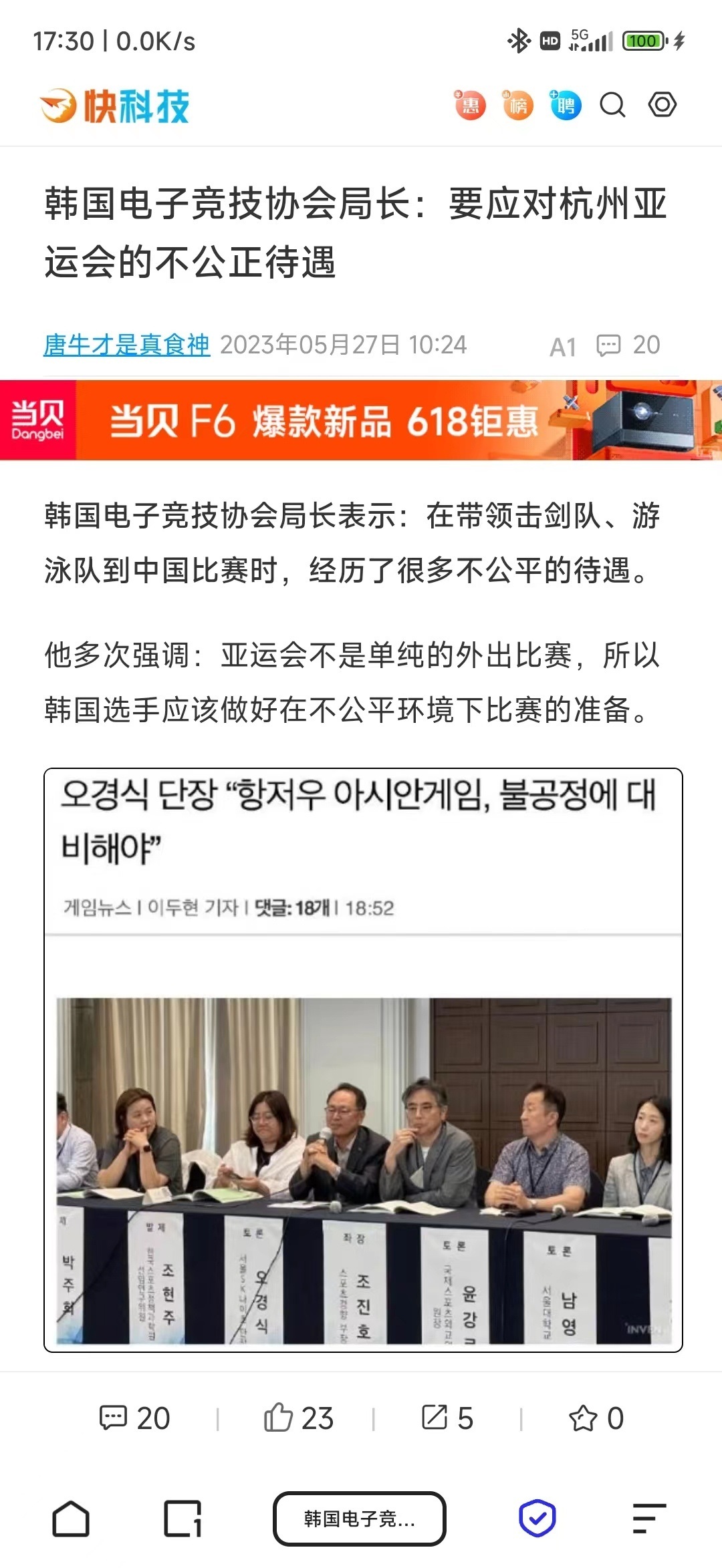Search articles with the magnifier icon
This screenshot has height=1568, width=722.
coord(612,105)
